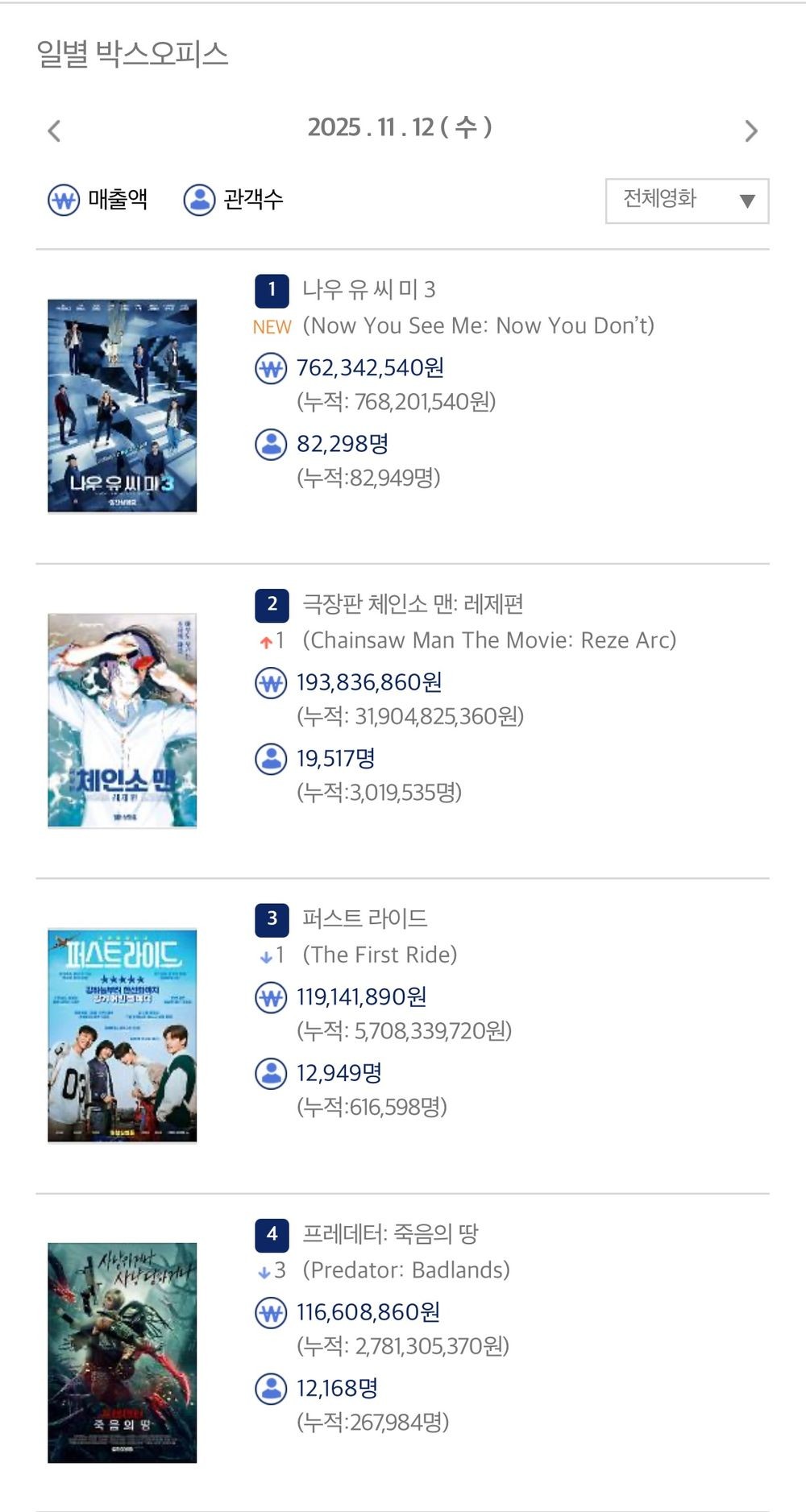The height and width of the screenshot is (1512, 806).
Task: Go to the next day's box office
Action: pyautogui.click(x=751, y=130)
